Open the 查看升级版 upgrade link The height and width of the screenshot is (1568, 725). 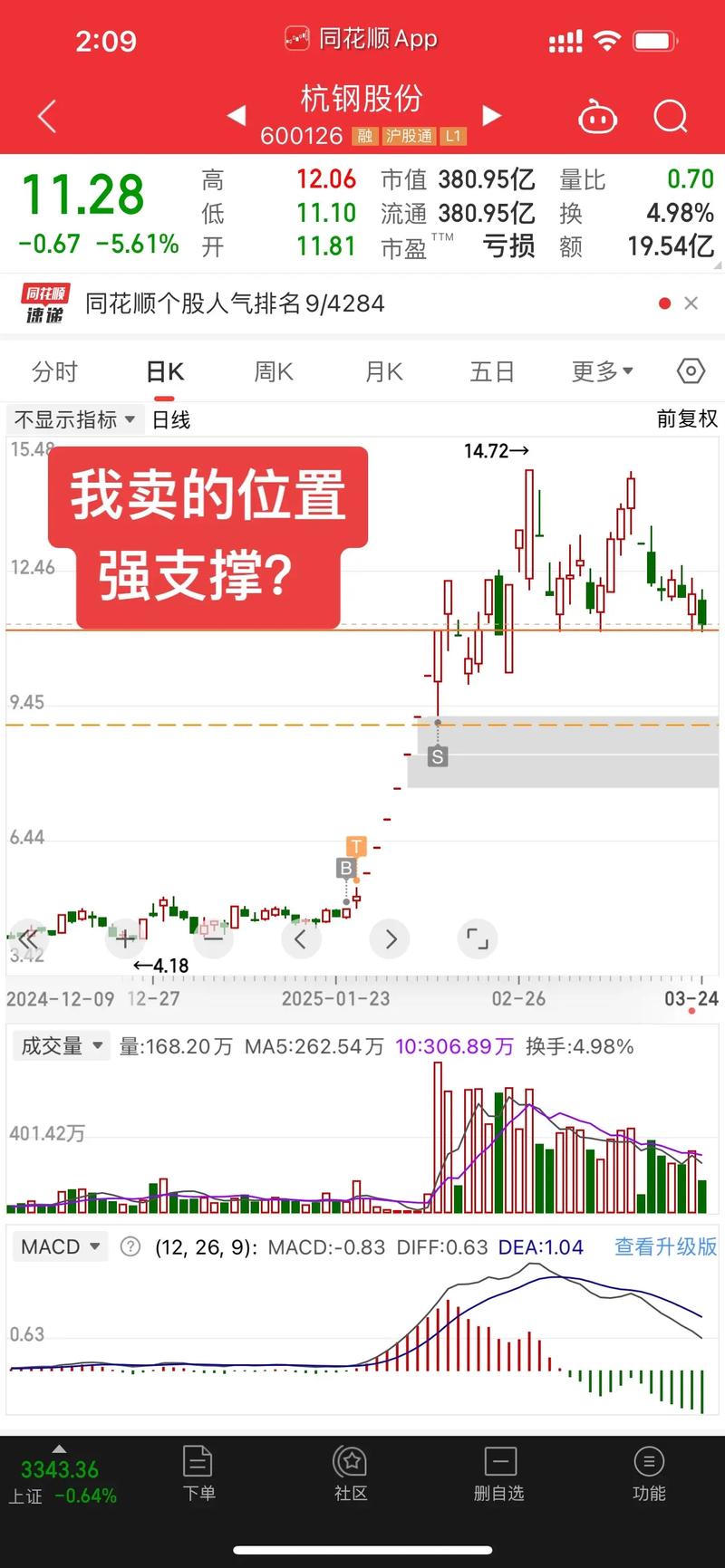[x=664, y=1246]
